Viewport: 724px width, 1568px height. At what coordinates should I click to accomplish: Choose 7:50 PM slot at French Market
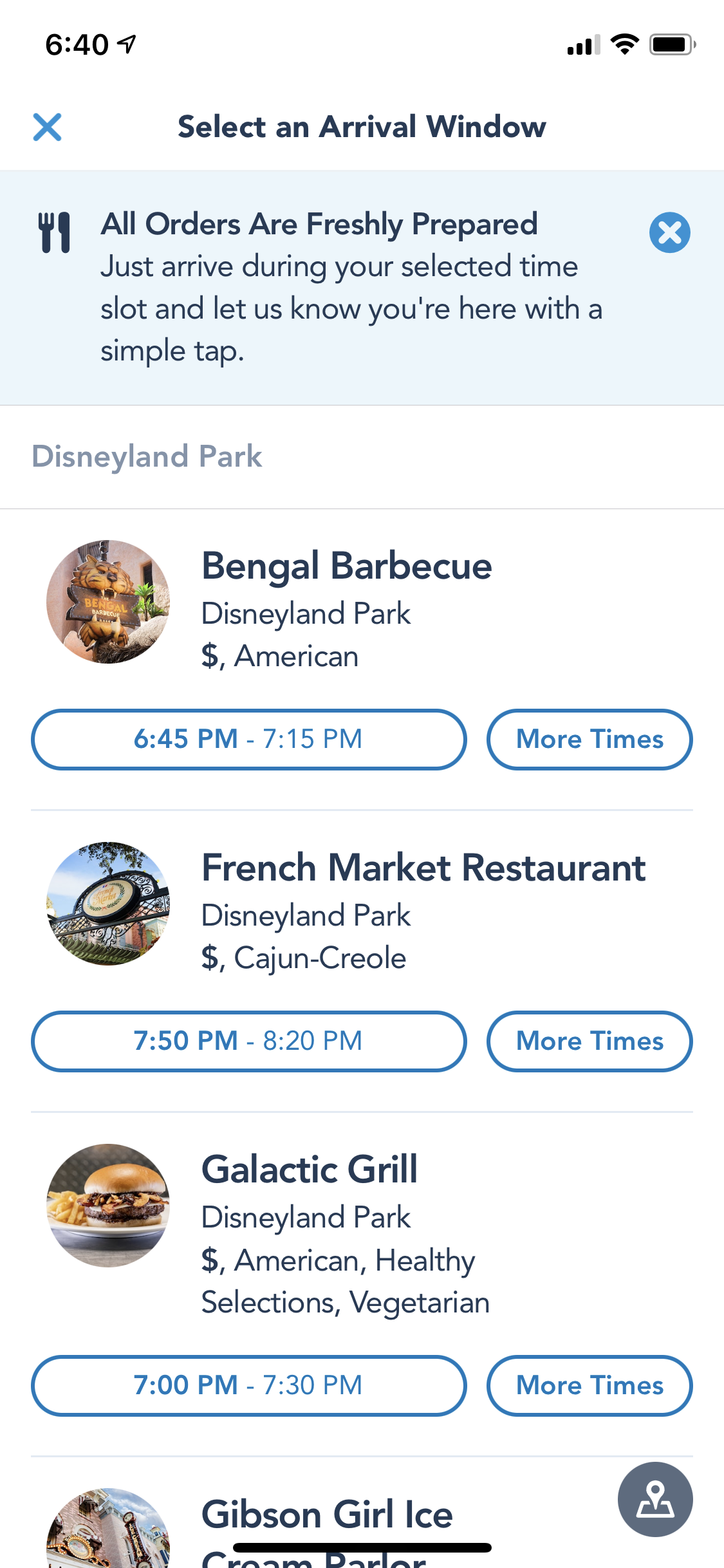248,1041
